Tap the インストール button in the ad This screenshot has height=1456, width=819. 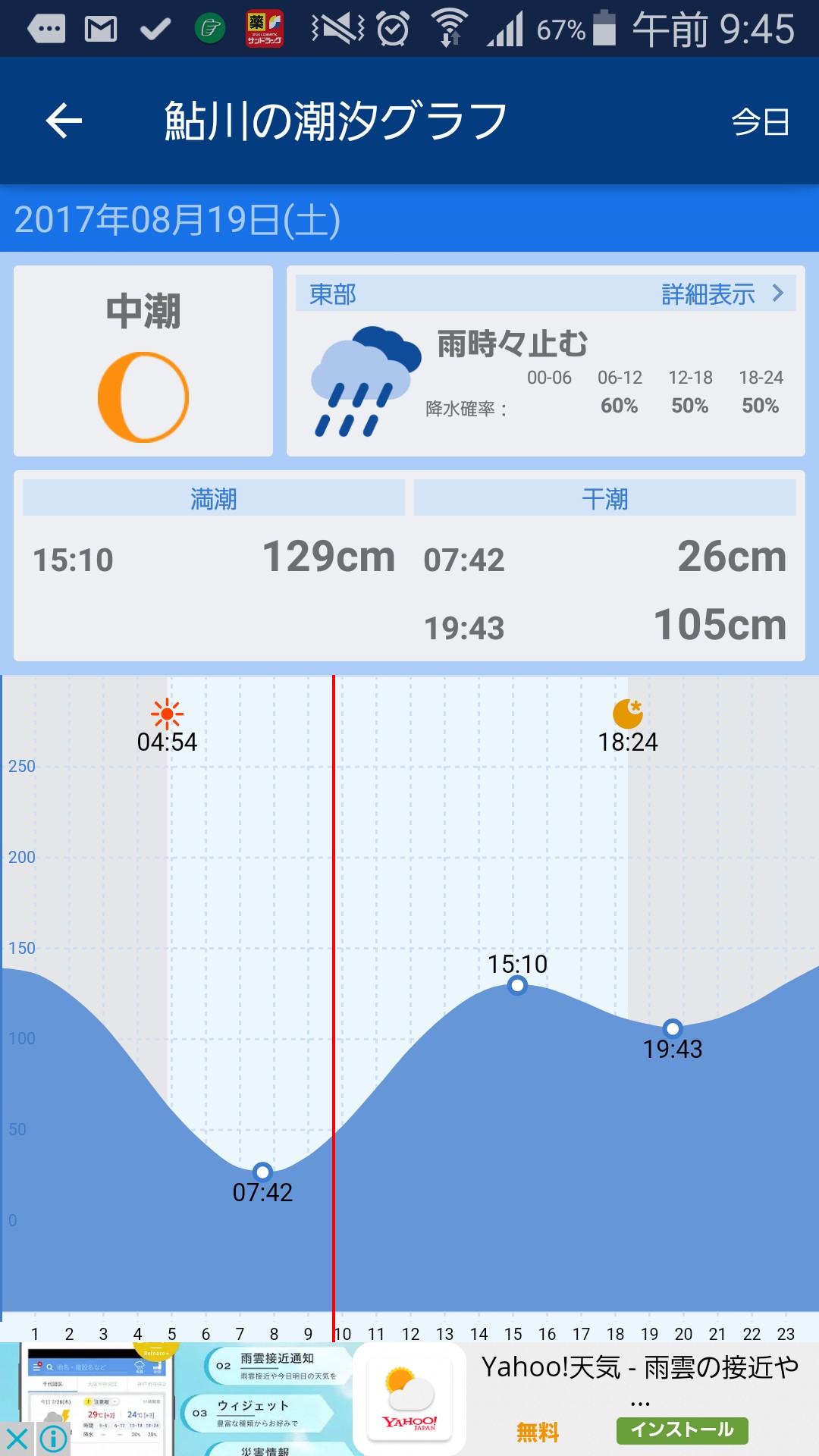tap(682, 1429)
